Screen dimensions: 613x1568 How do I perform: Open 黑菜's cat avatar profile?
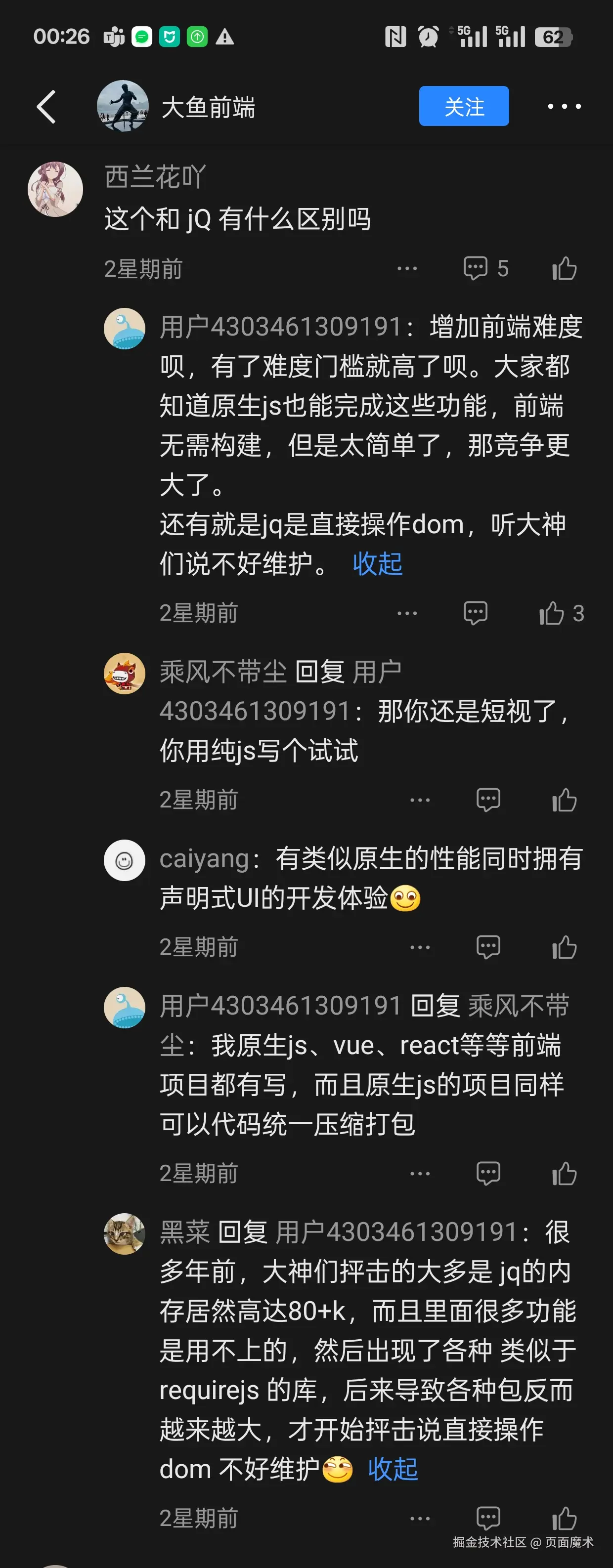pyautogui.click(x=124, y=1233)
